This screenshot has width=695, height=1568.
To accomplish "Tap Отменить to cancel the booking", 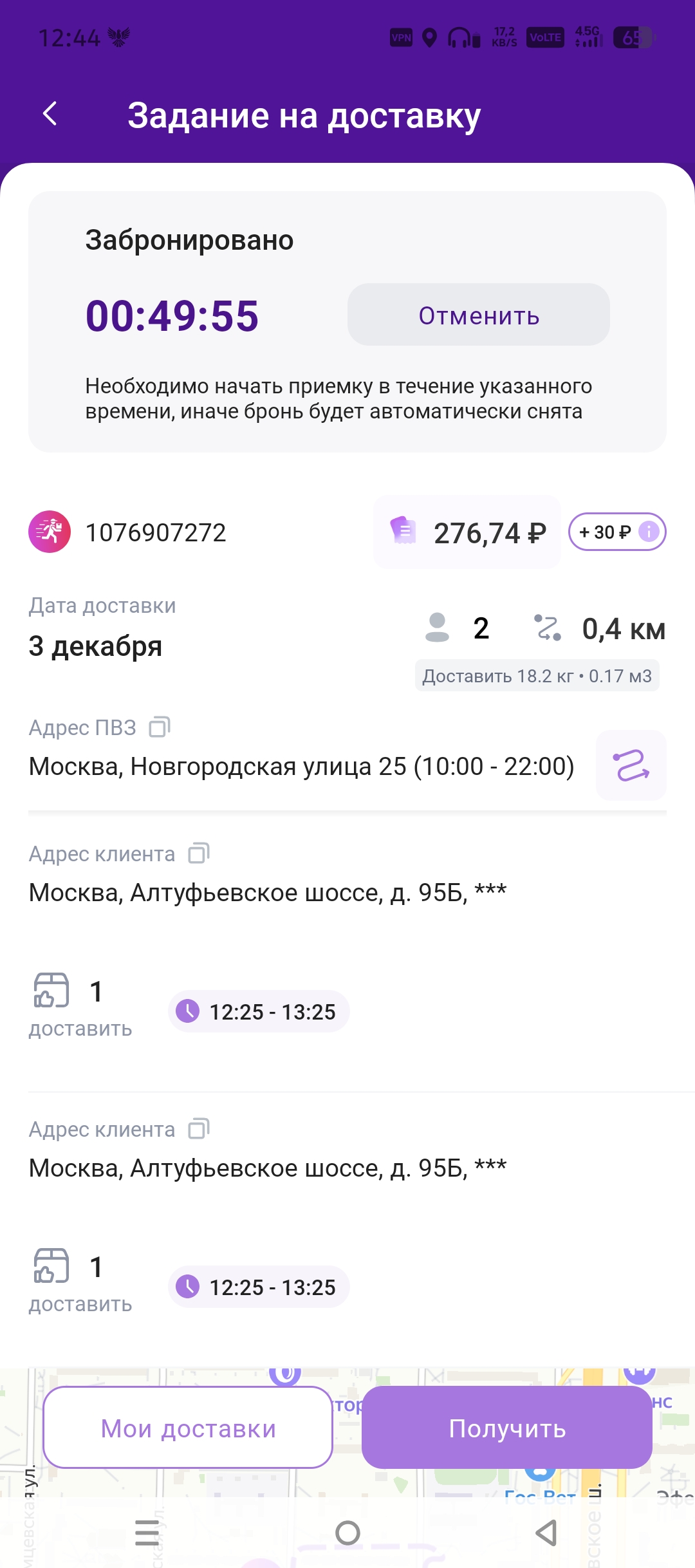I will [478, 315].
